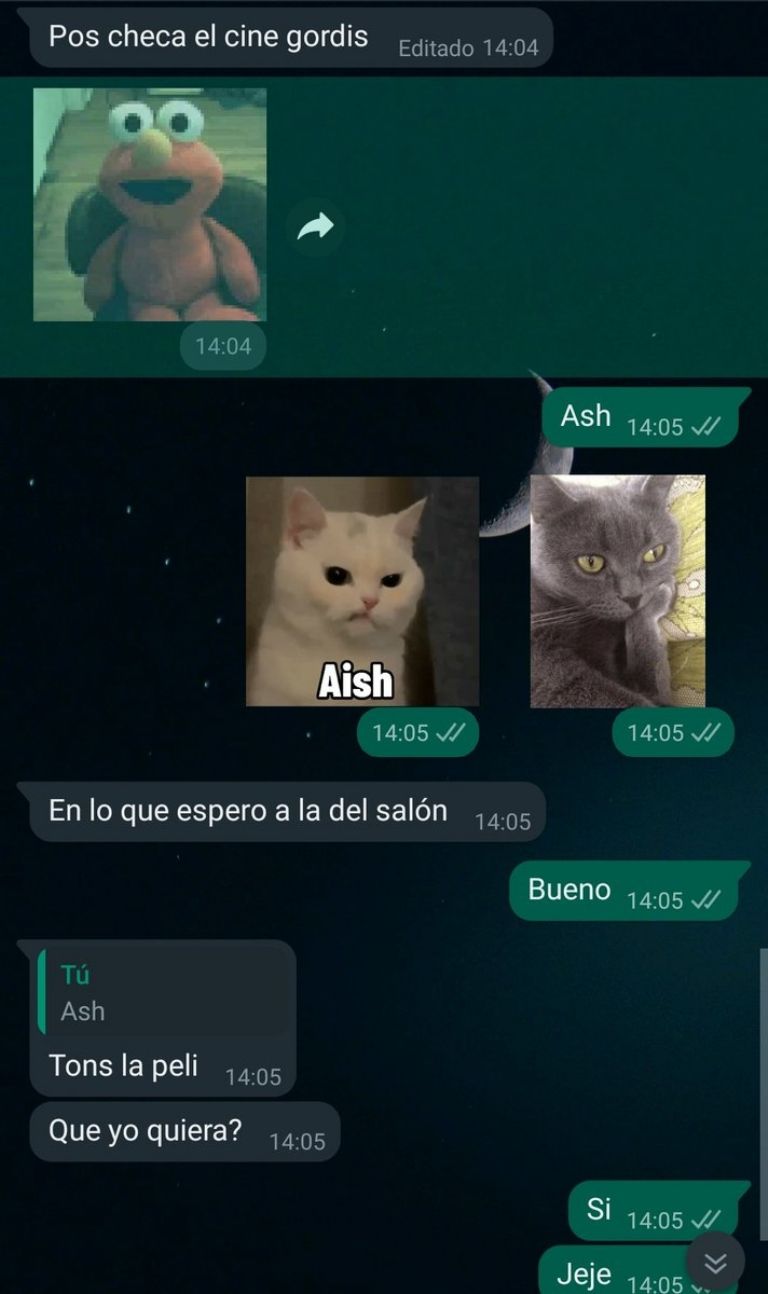Tap the scroll-to-bottom double chevron button

[716, 1262]
